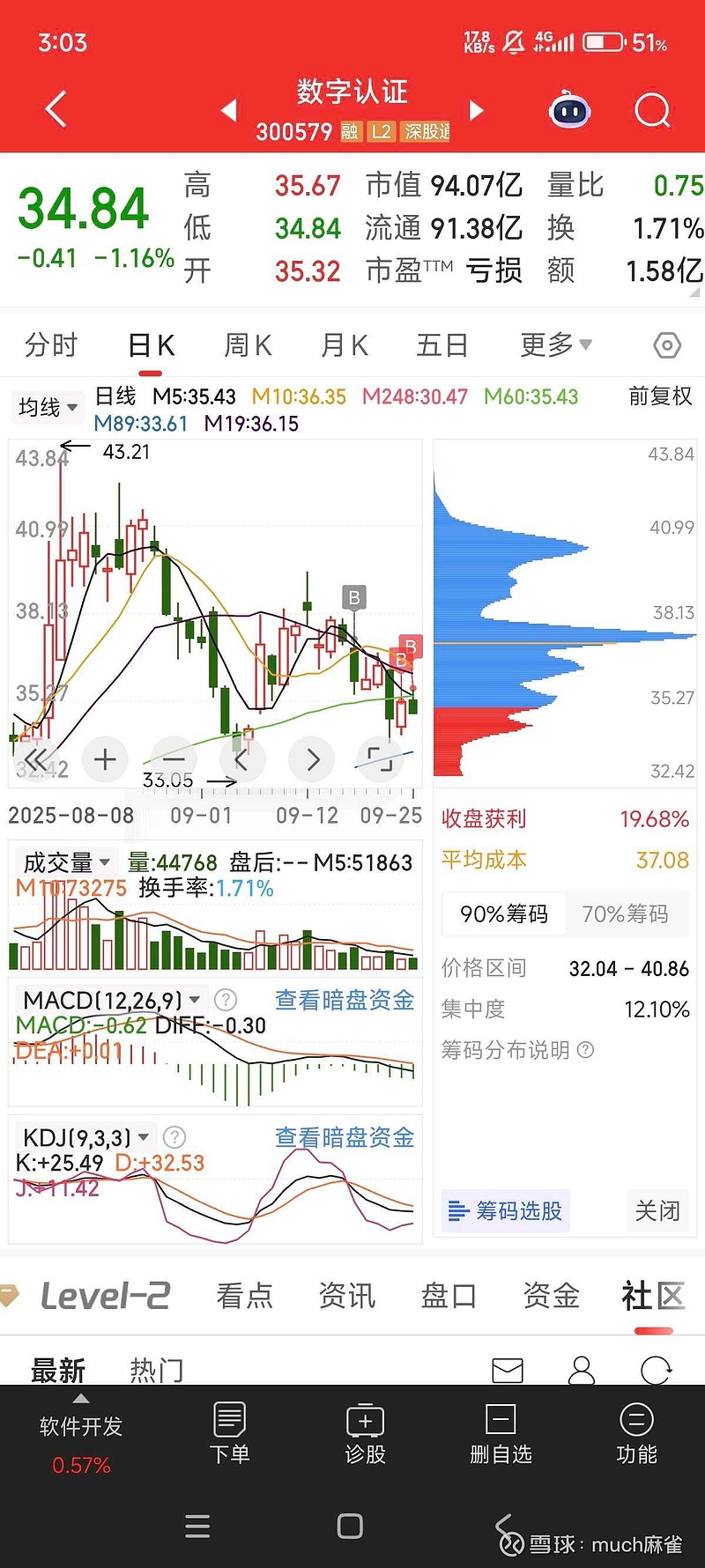Switch to the 分时 chart tab
This screenshot has width=705, height=1568.
(x=51, y=345)
